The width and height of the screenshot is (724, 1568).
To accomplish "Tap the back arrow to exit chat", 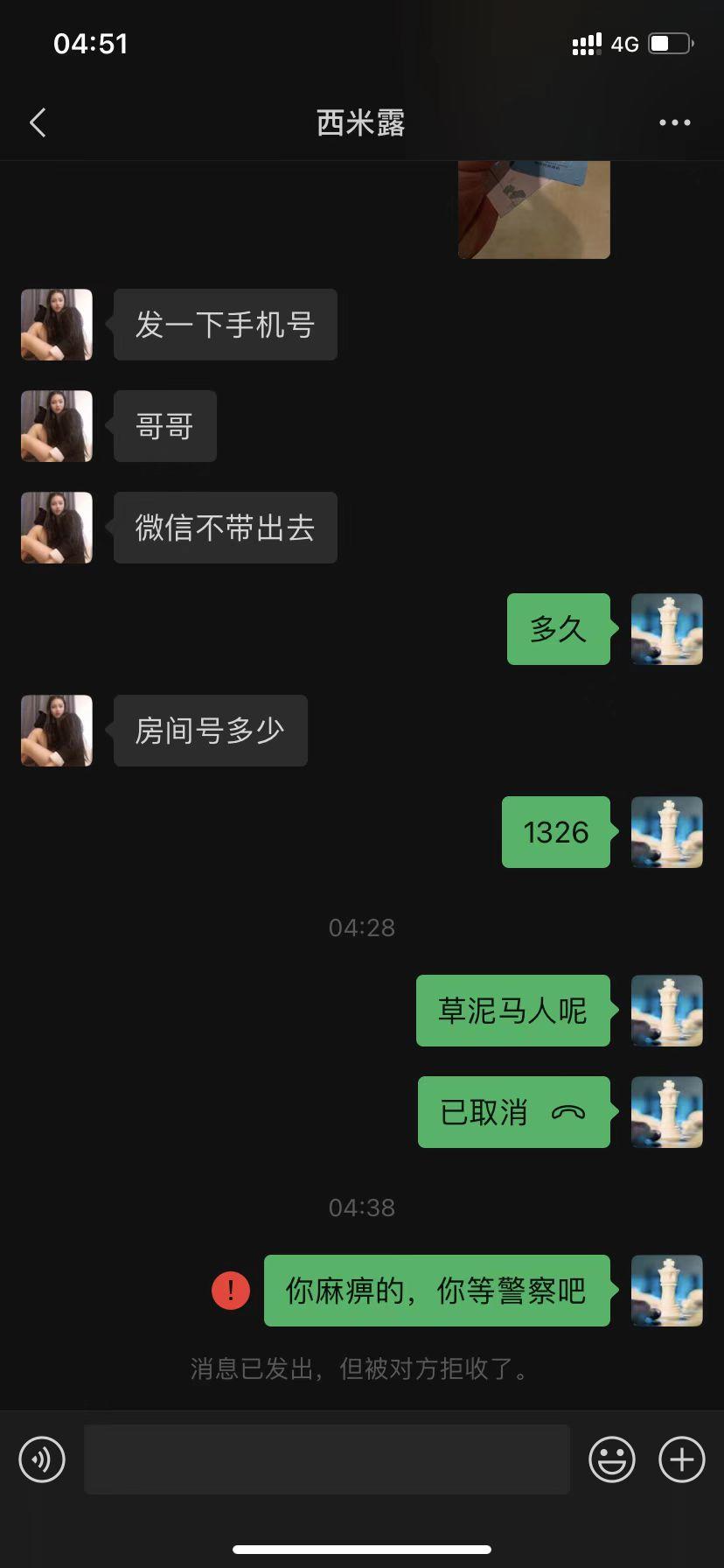I will [x=38, y=122].
